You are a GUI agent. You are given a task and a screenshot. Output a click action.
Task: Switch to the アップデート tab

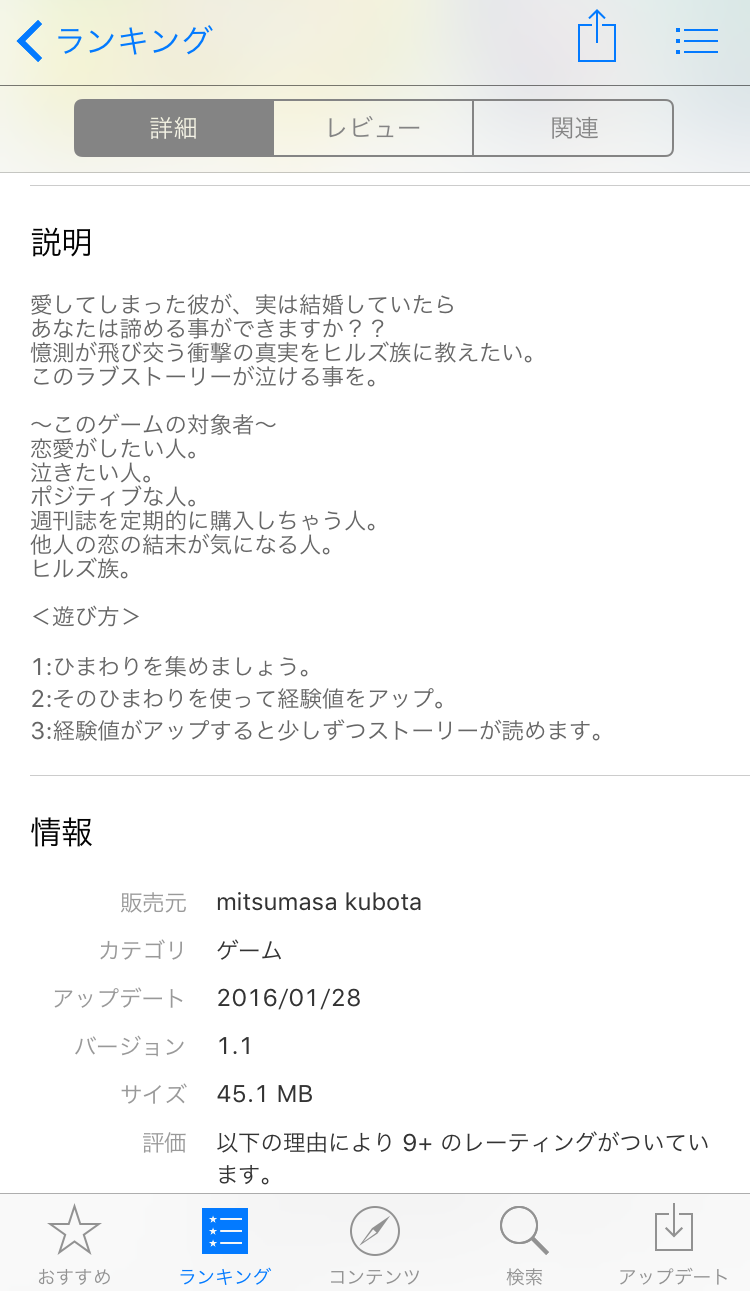tap(674, 1243)
